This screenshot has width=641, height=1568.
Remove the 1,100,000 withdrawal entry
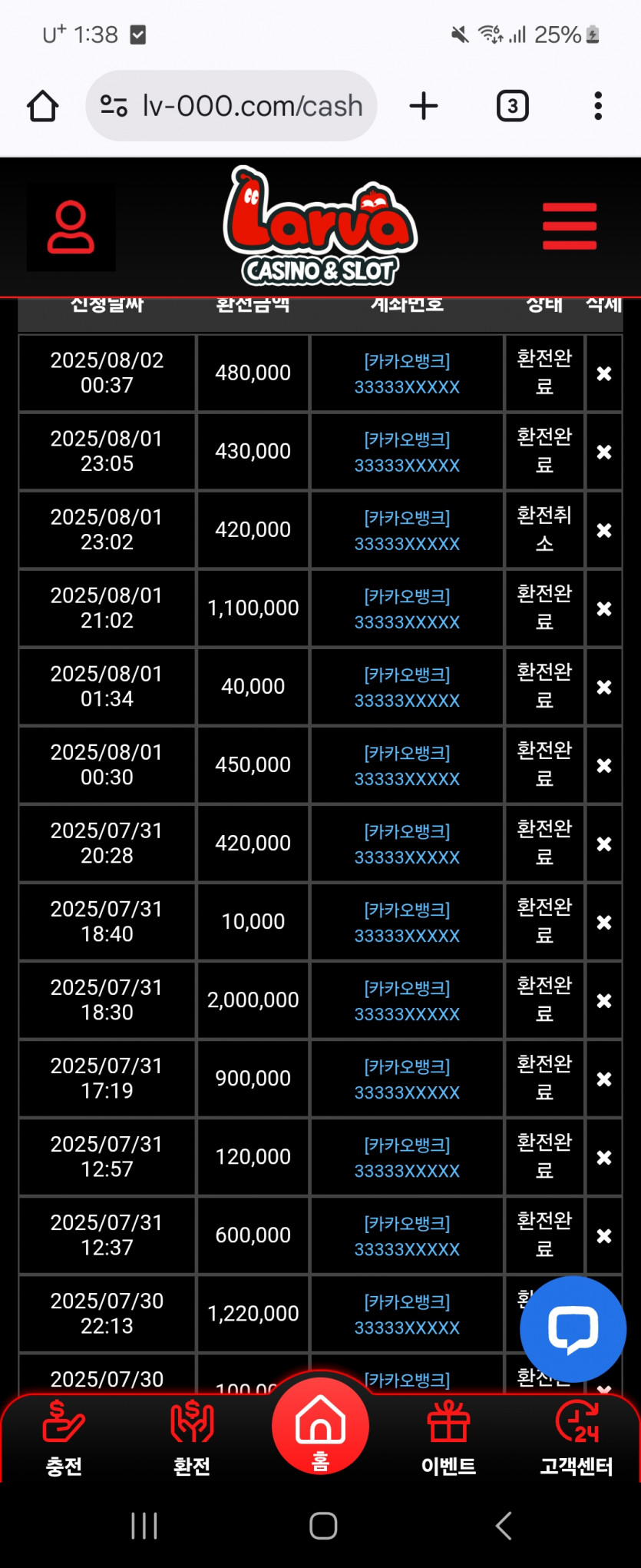pos(604,608)
